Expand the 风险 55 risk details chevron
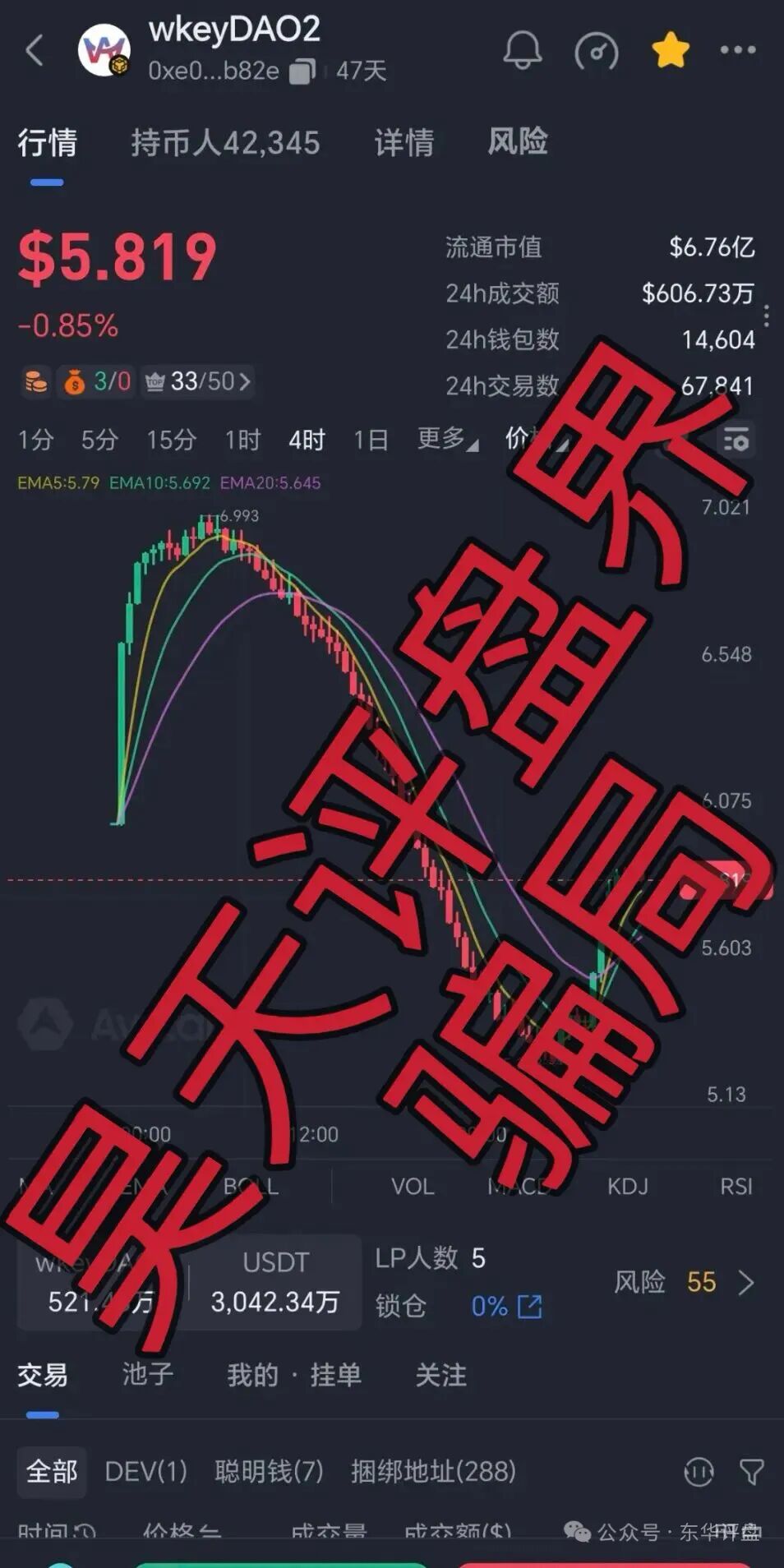Image resolution: width=784 pixels, height=1568 pixels. coord(745,1282)
